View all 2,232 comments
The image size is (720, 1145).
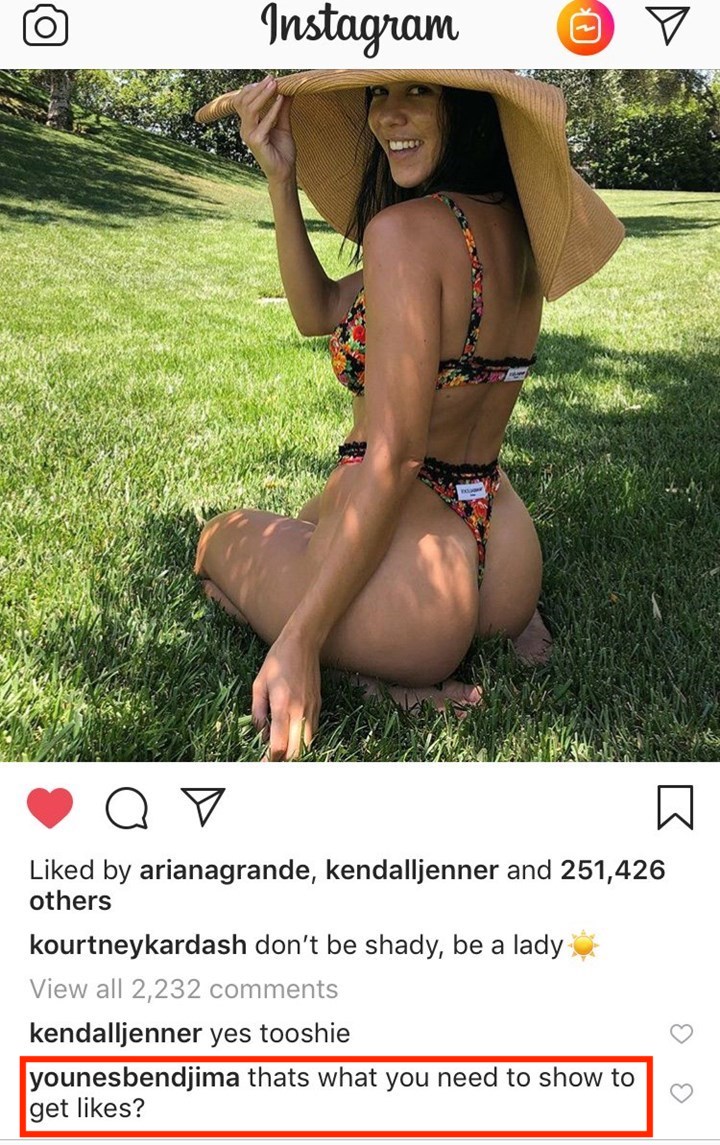tap(184, 990)
